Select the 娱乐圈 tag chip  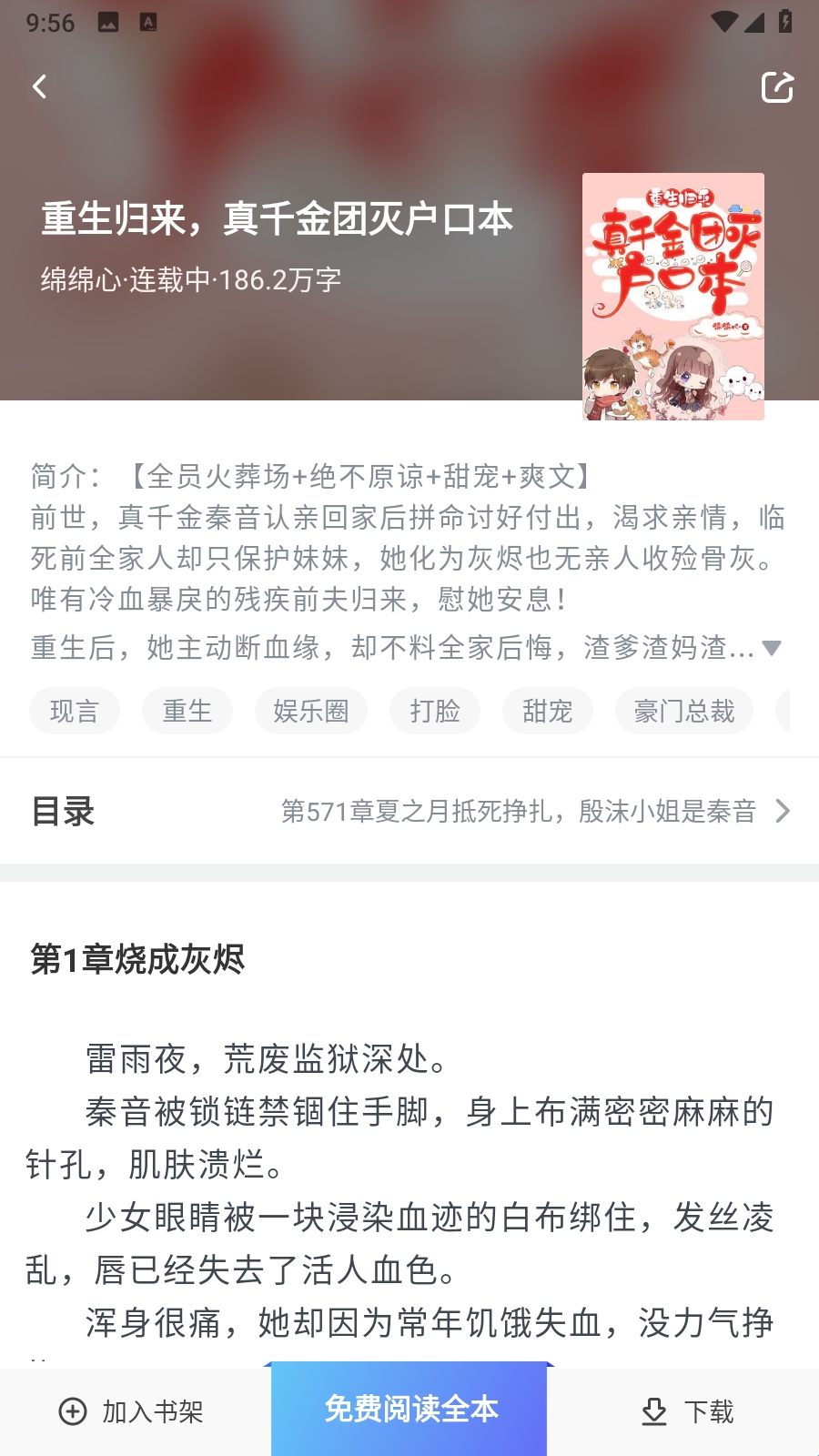(x=311, y=711)
